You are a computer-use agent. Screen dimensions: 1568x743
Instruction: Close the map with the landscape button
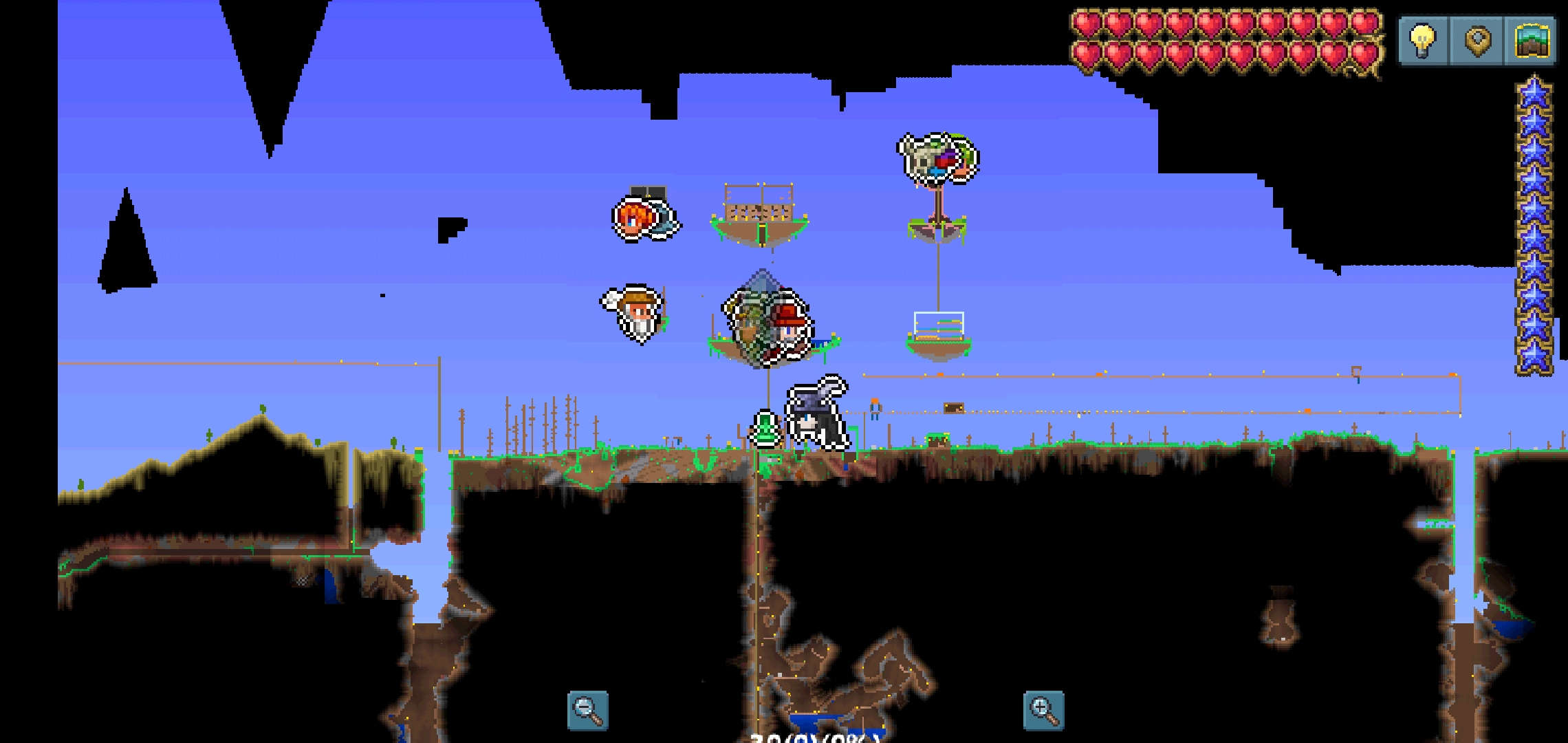[1531, 41]
